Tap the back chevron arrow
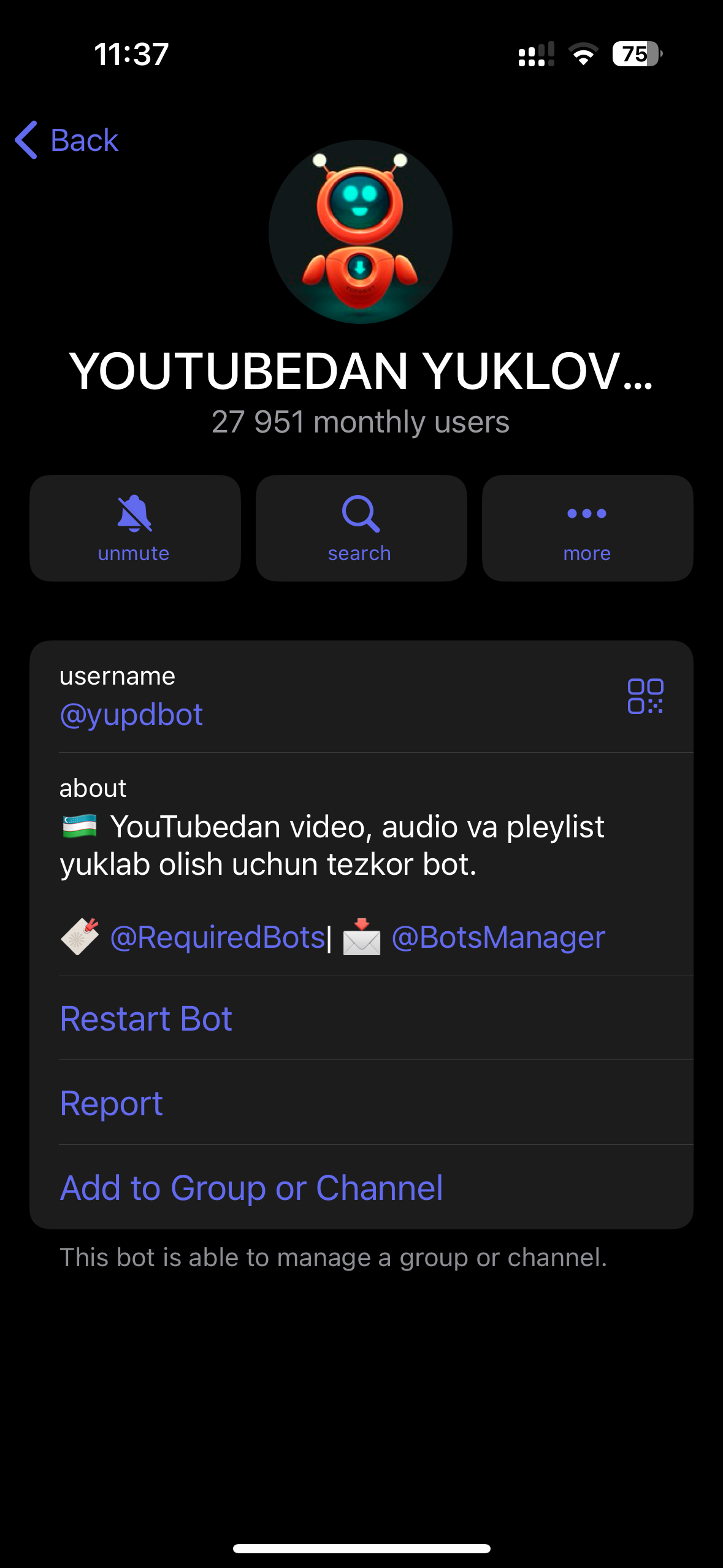This screenshot has width=723, height=1568. [x=25, y=140]
